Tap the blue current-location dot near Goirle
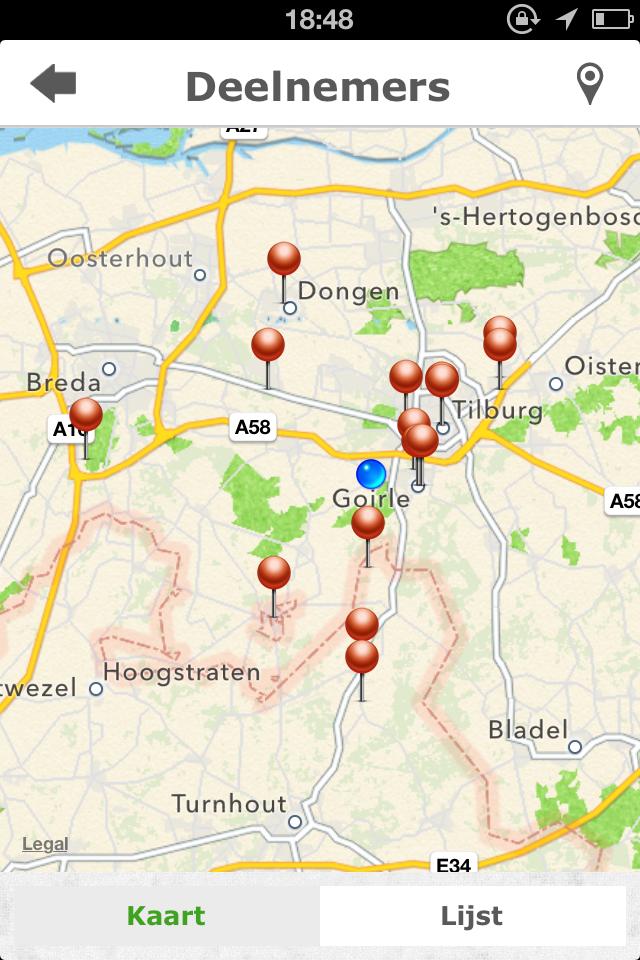Image resolution: width=640 pixels, height=960 pixels. (371, 474)
